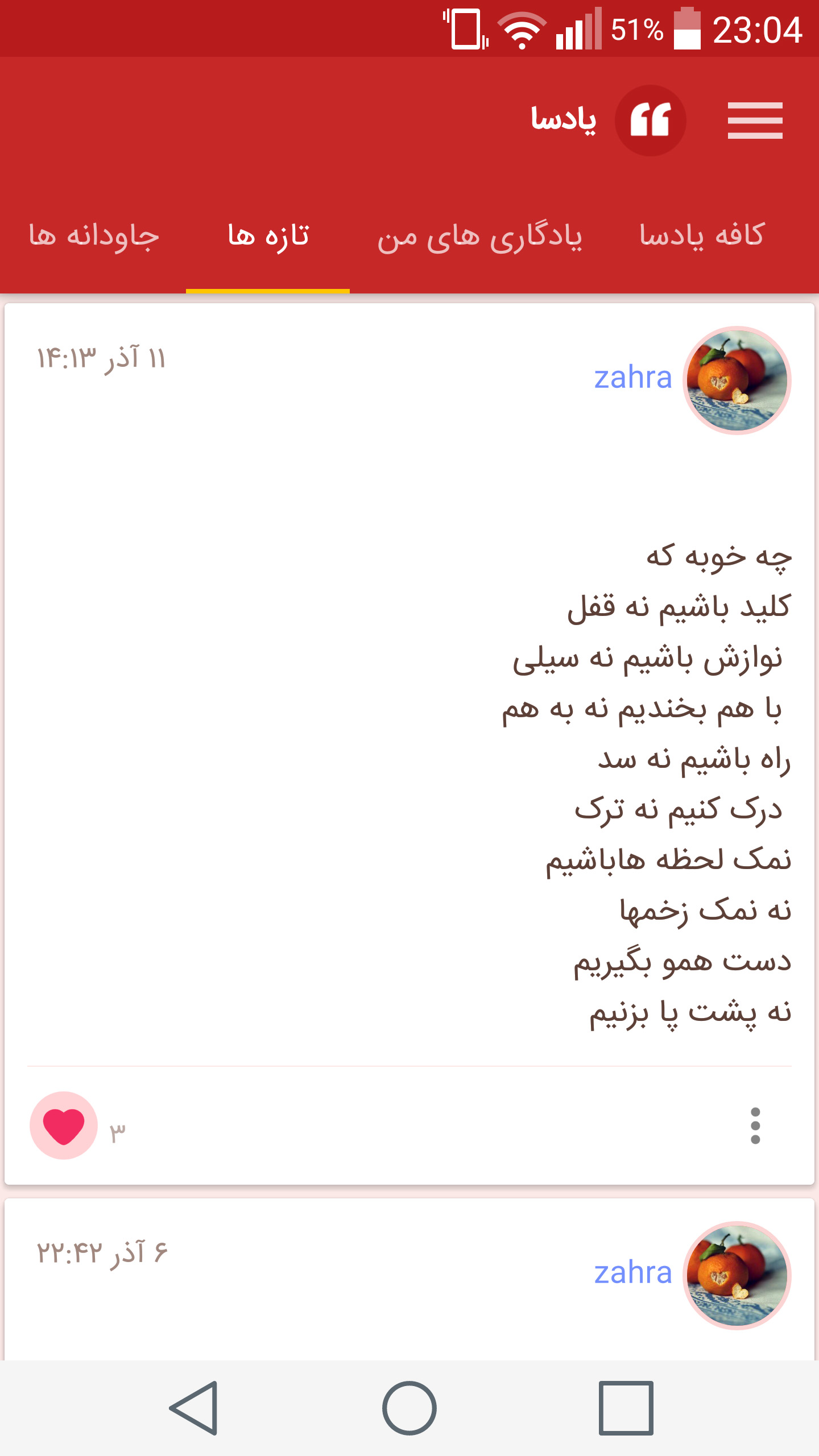Open the hamburger drawer menu
This screenshot has height=1456, width=819.
(755, 121)
